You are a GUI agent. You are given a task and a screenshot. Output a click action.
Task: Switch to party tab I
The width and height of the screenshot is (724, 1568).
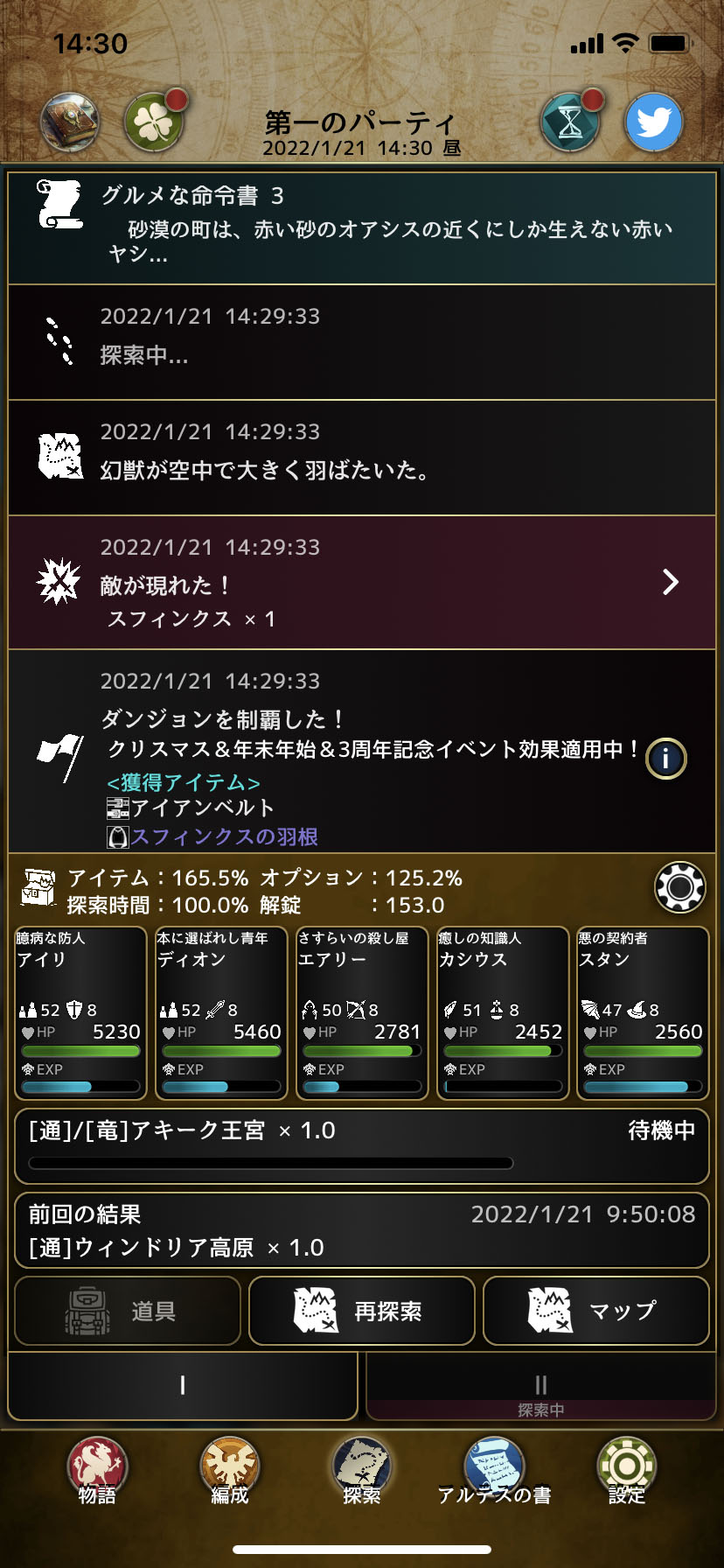coord(183,1385)
